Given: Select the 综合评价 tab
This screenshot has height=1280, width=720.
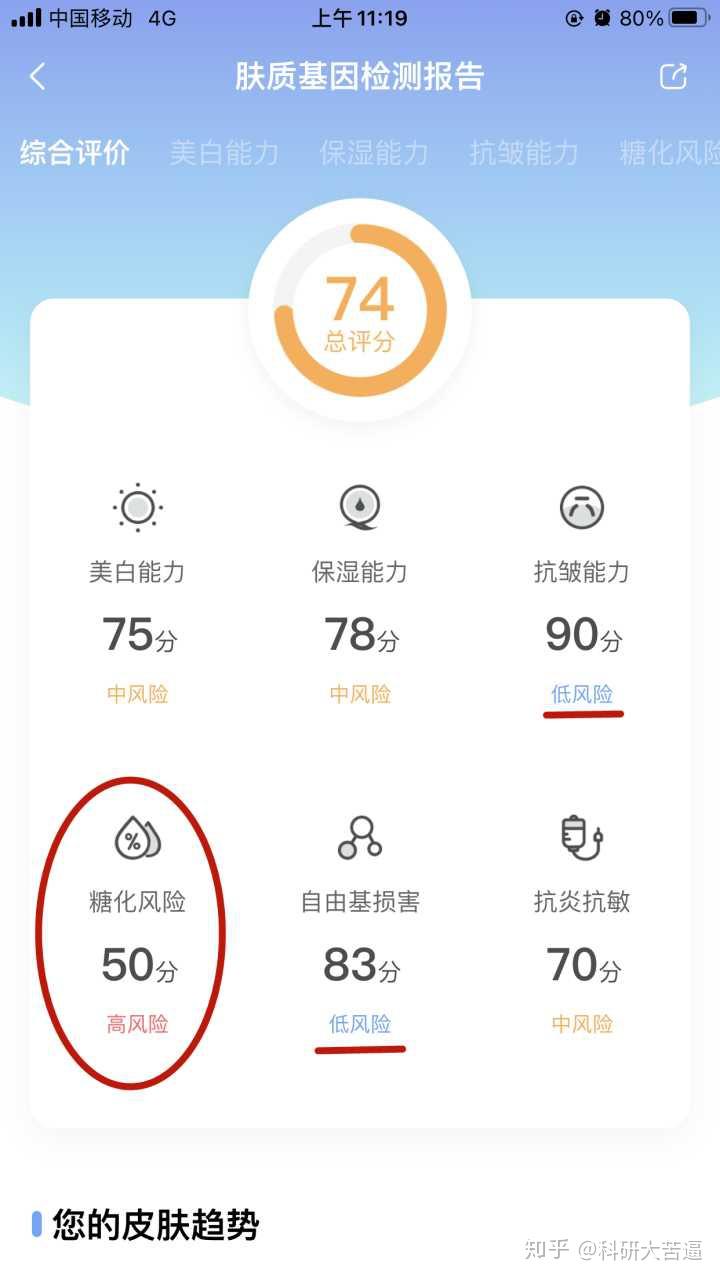Looking at the screenshot, I should click(x=75, y=153).
